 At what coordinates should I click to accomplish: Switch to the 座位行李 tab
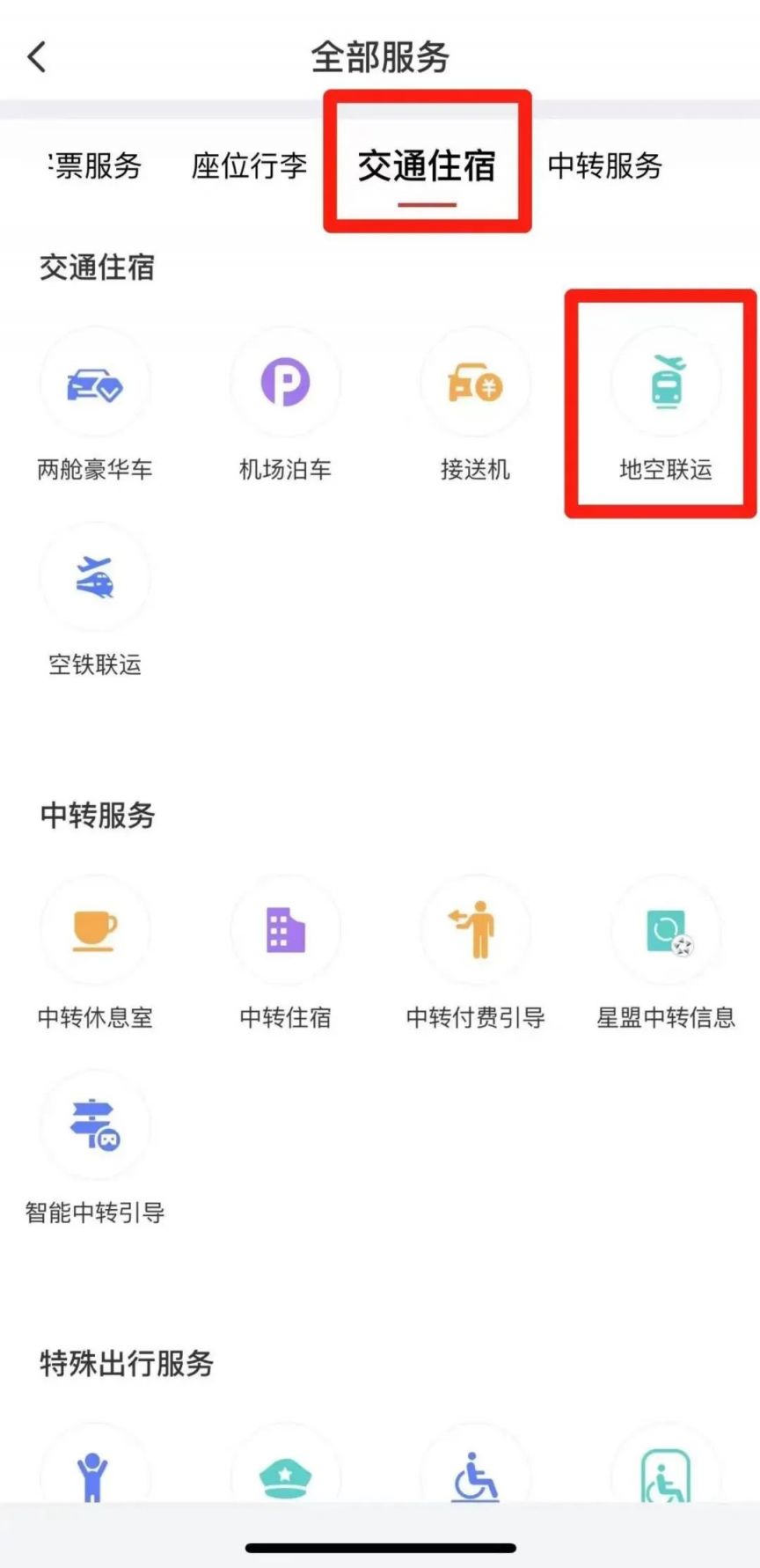point(249,165)
